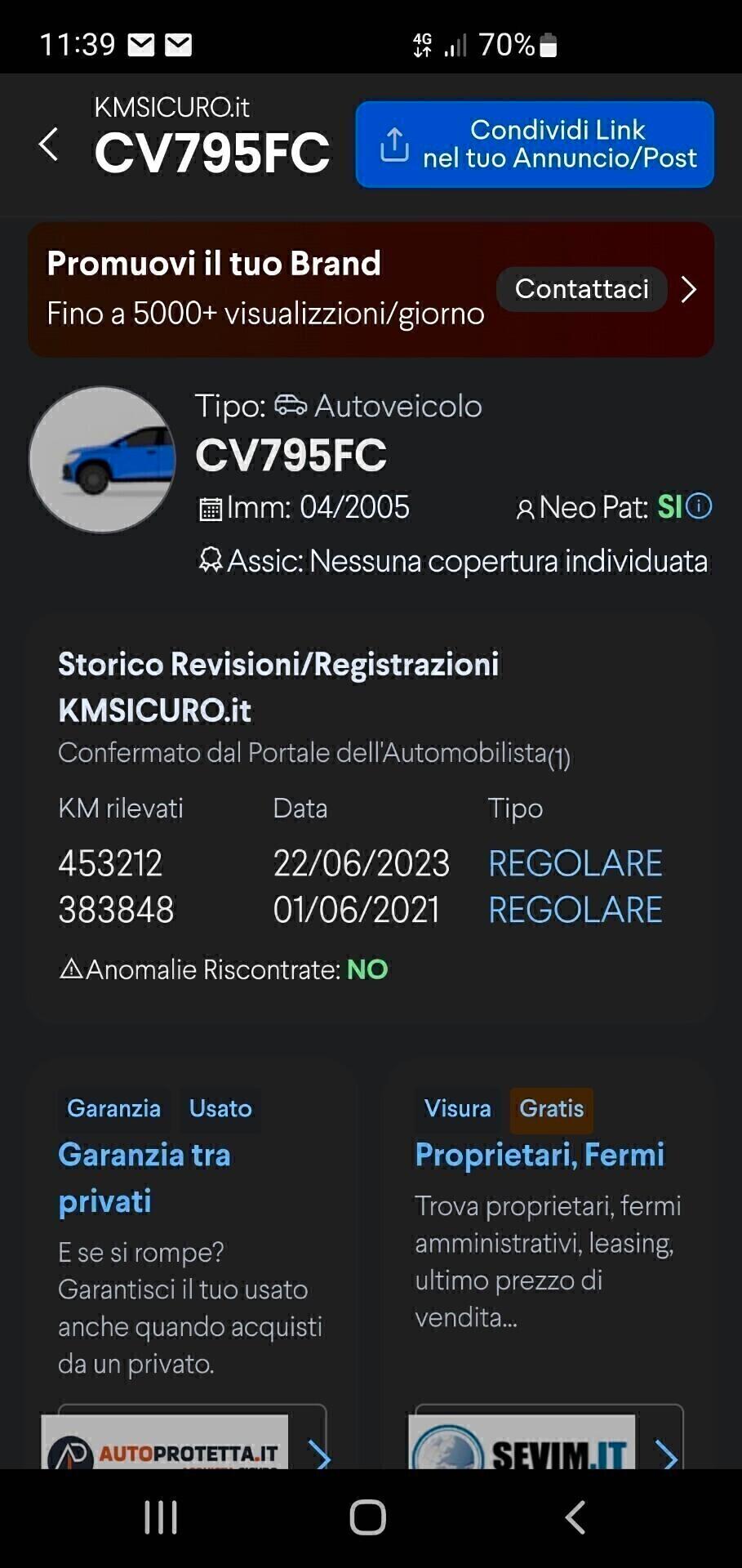Image resolution: width=742 pixels, height=1568 pixels.
Task: Go to the home screen
Action: [x=368, y=1517]
